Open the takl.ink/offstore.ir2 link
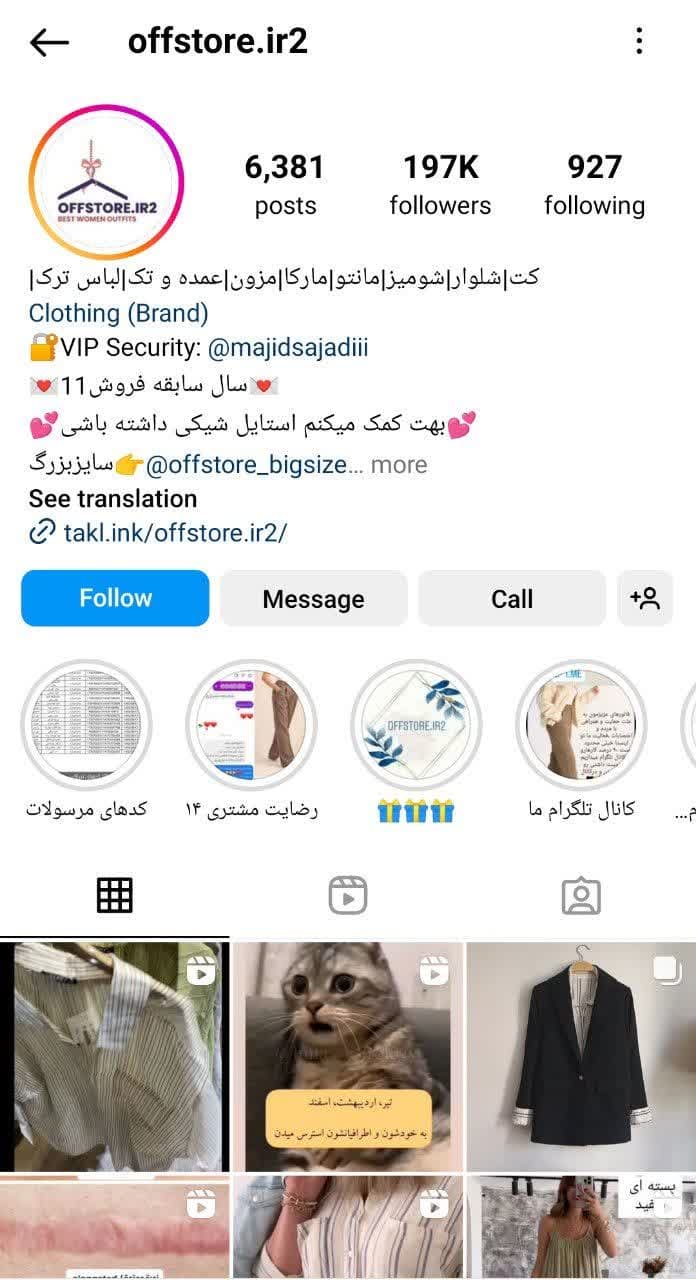Screen dimensions: 696x1280 [174, 532]
